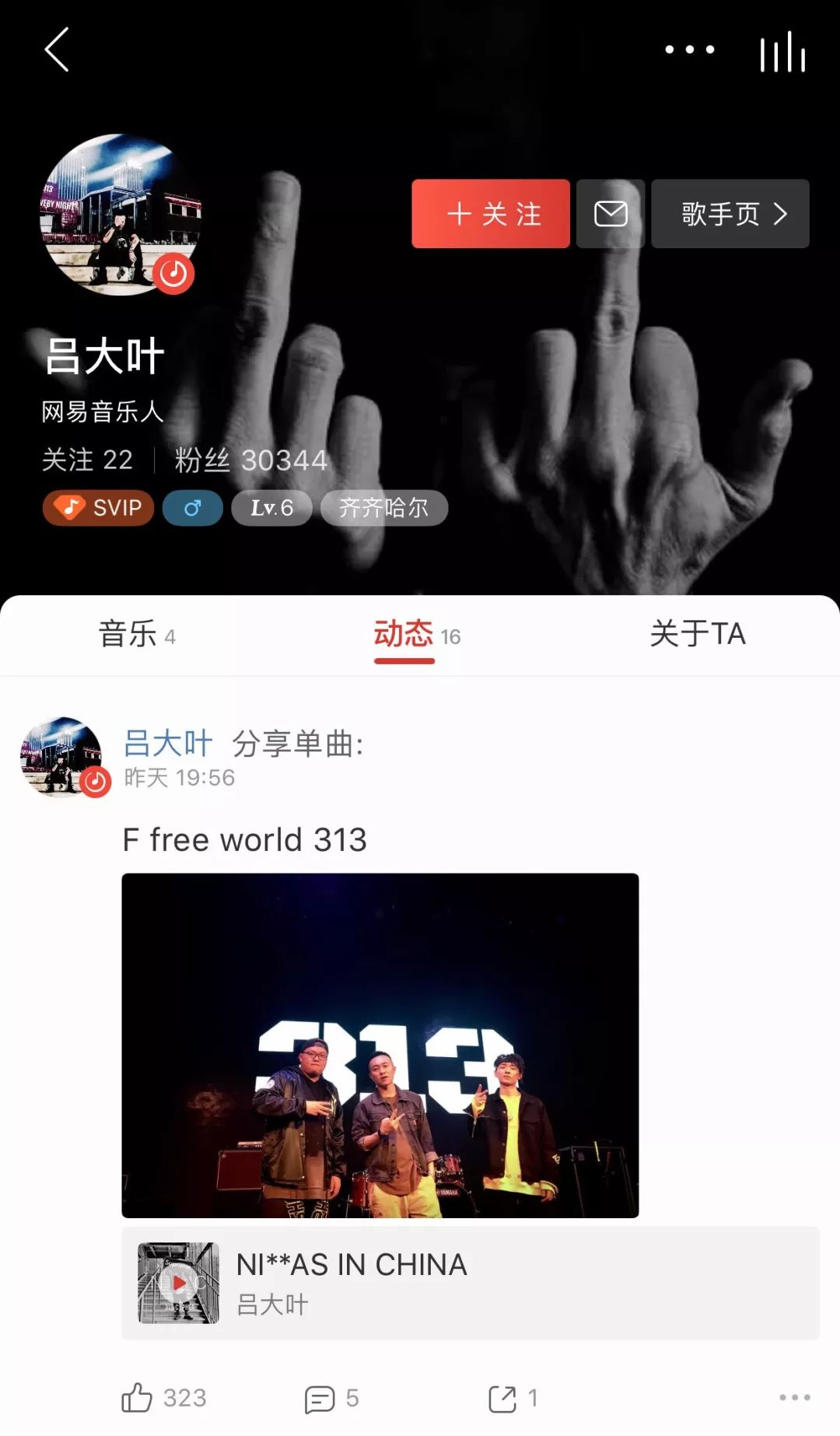Image resolution: width=840 pixels, height=1436 pixels.
Task: Open the 关注 22 following list
Action: 87,460
